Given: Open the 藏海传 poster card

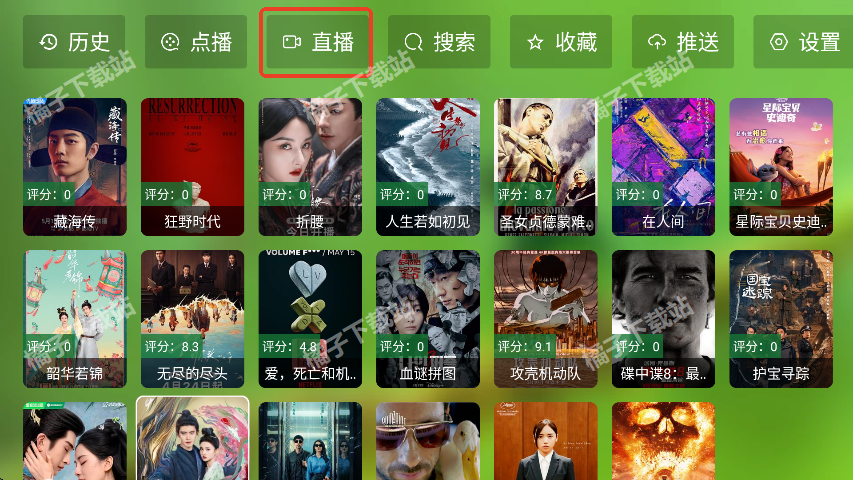Looking at the screenshot, I should click(x=74, y=165).
